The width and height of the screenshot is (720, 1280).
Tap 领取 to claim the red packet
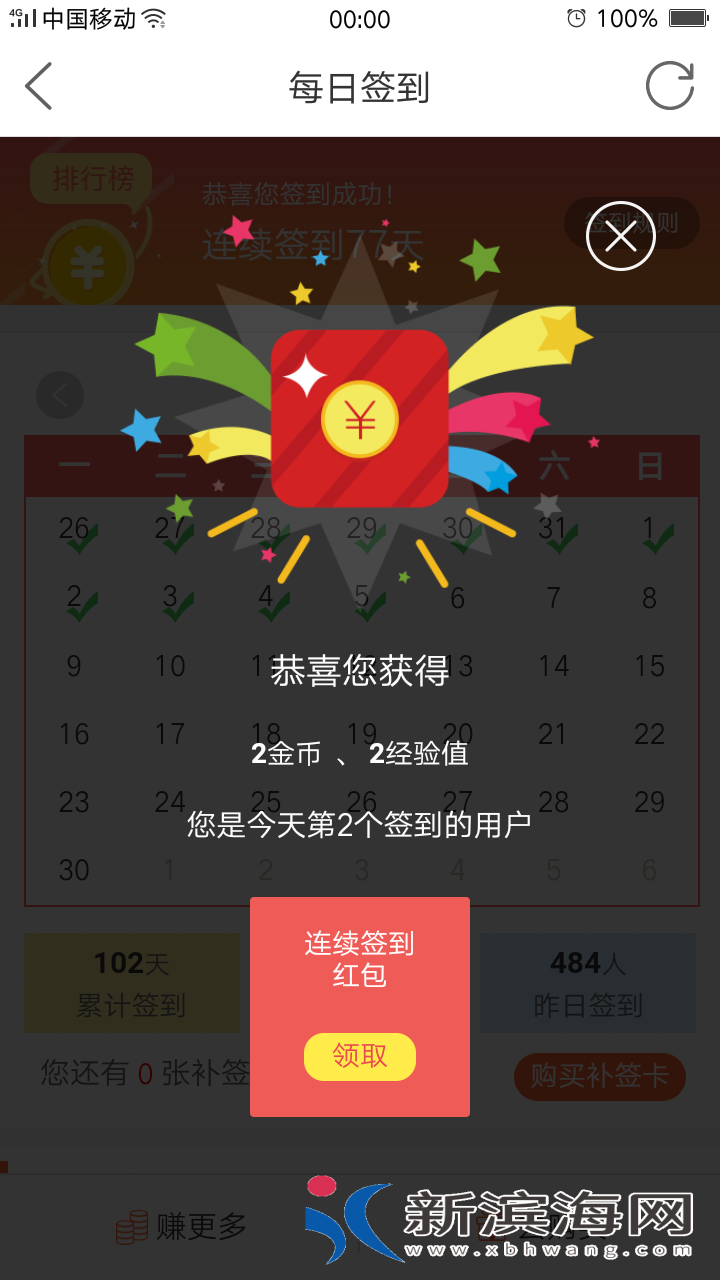pos(359,1056)
